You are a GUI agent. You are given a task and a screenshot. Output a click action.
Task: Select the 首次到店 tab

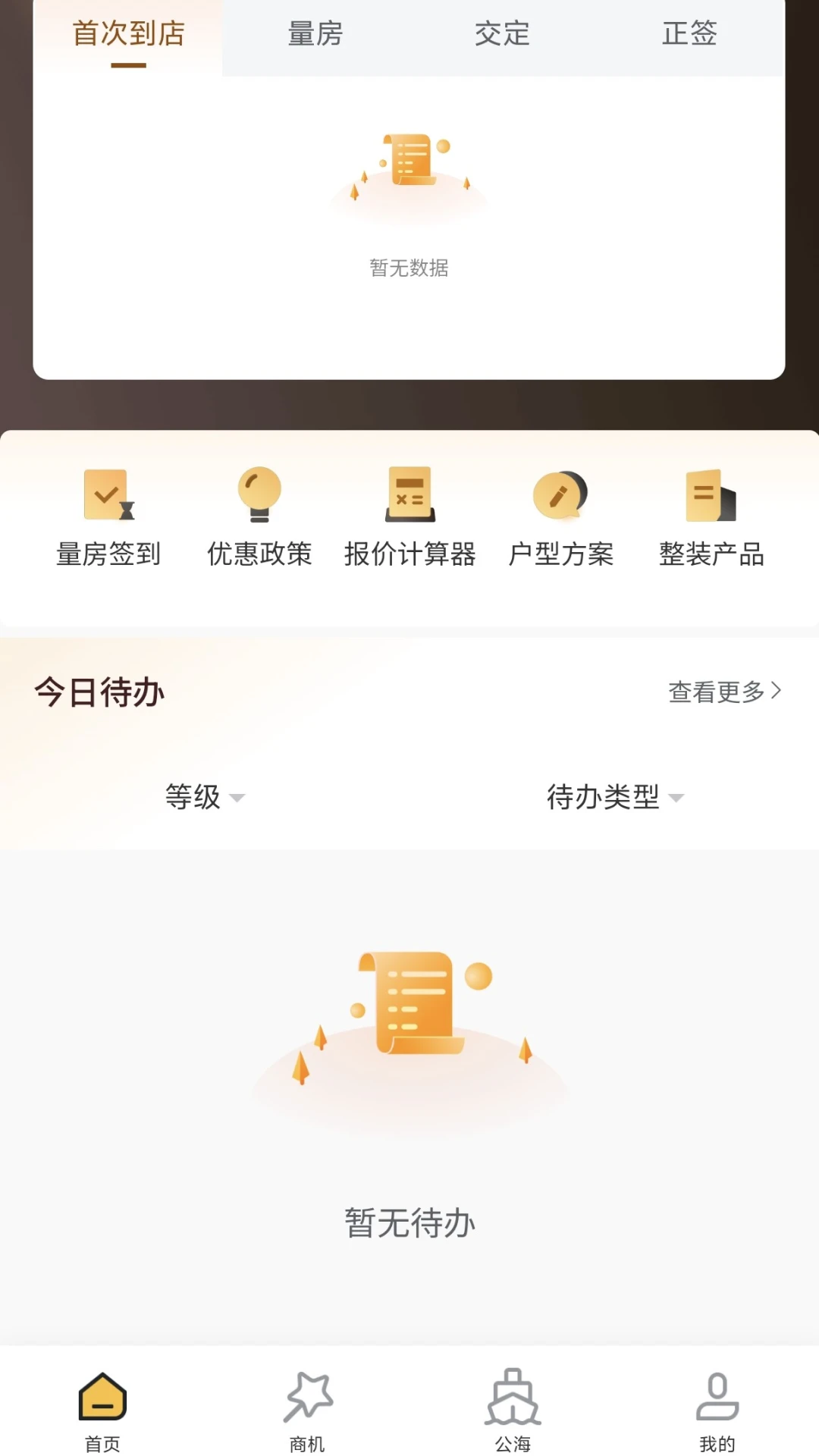pyautogui.click(x=128, y=35)
